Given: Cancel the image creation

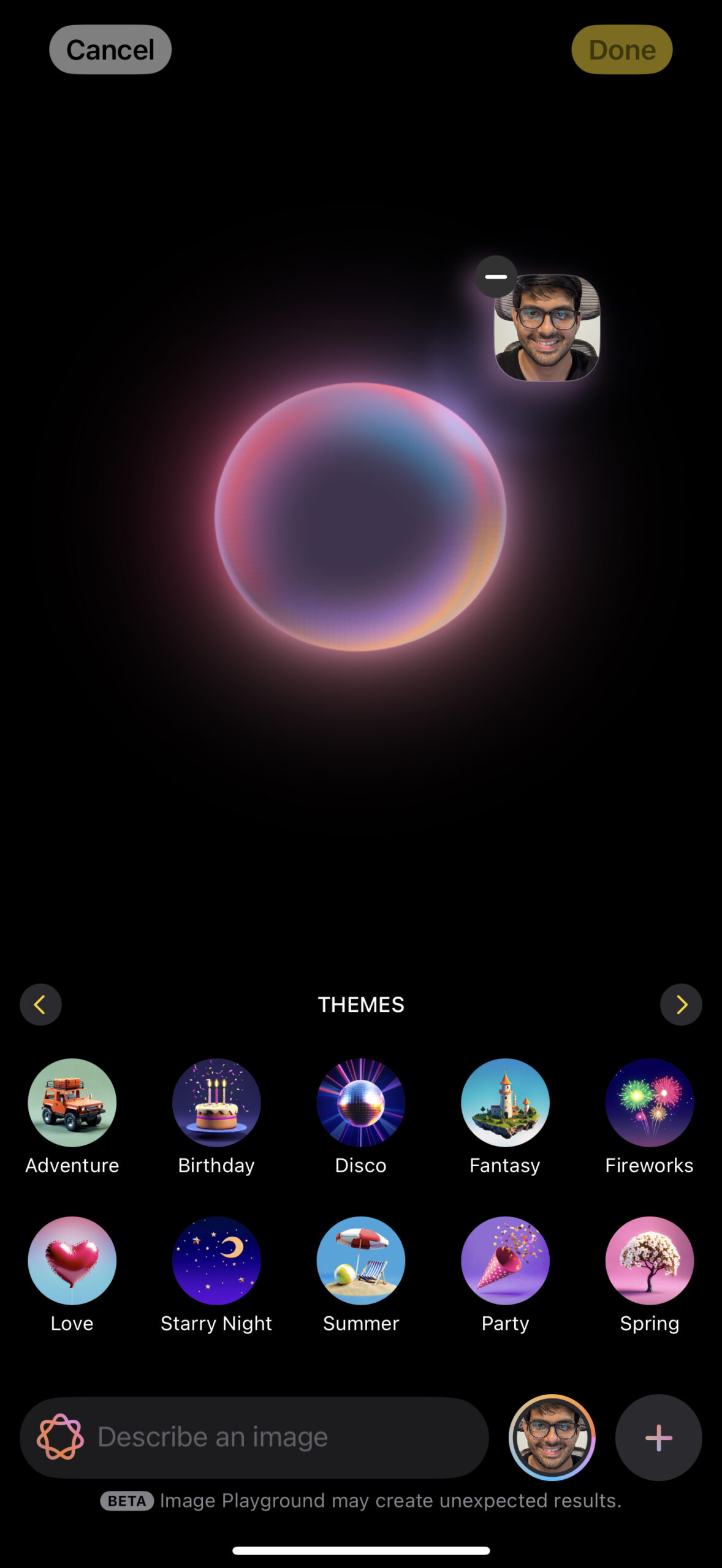Looking at the screenshot, I should coord(110,50).
